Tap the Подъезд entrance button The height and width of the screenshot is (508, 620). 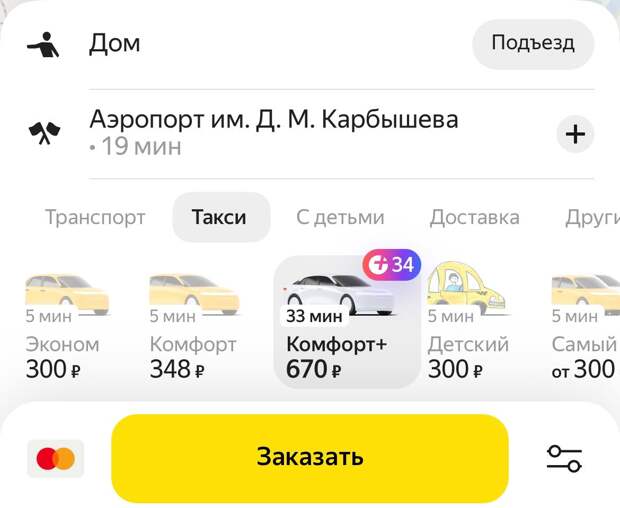coord(533,43)
